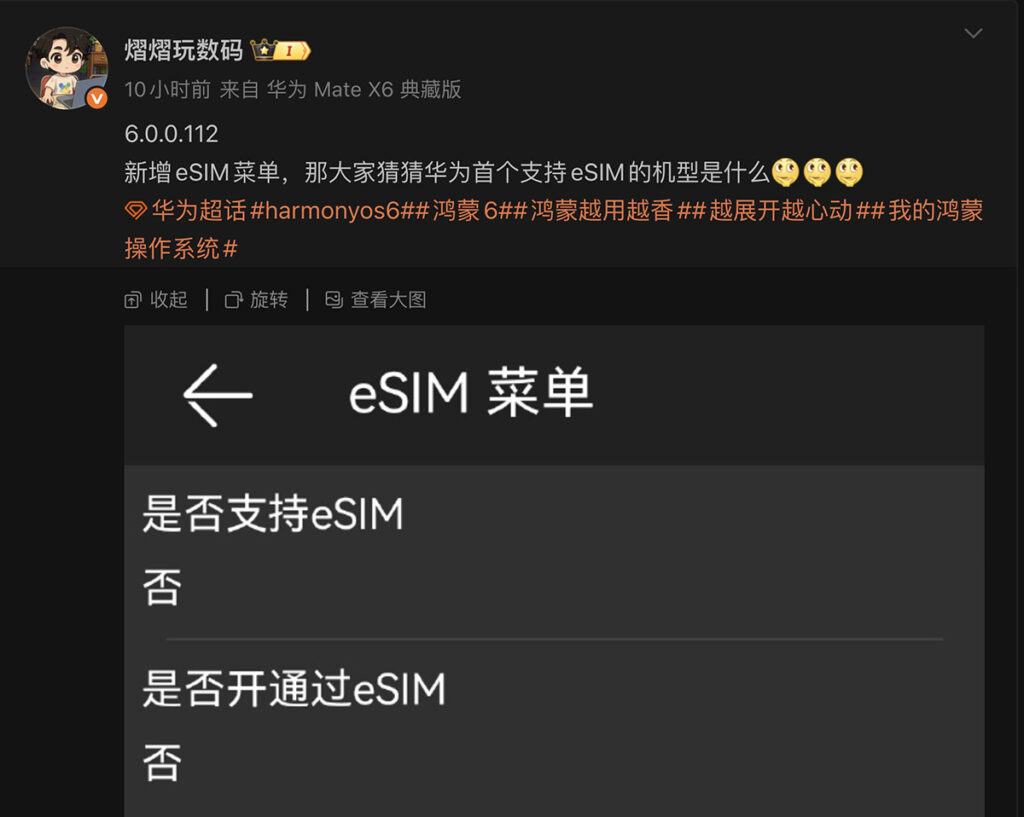Open the username 熠熠玩数码 profile link

(184, 50)
